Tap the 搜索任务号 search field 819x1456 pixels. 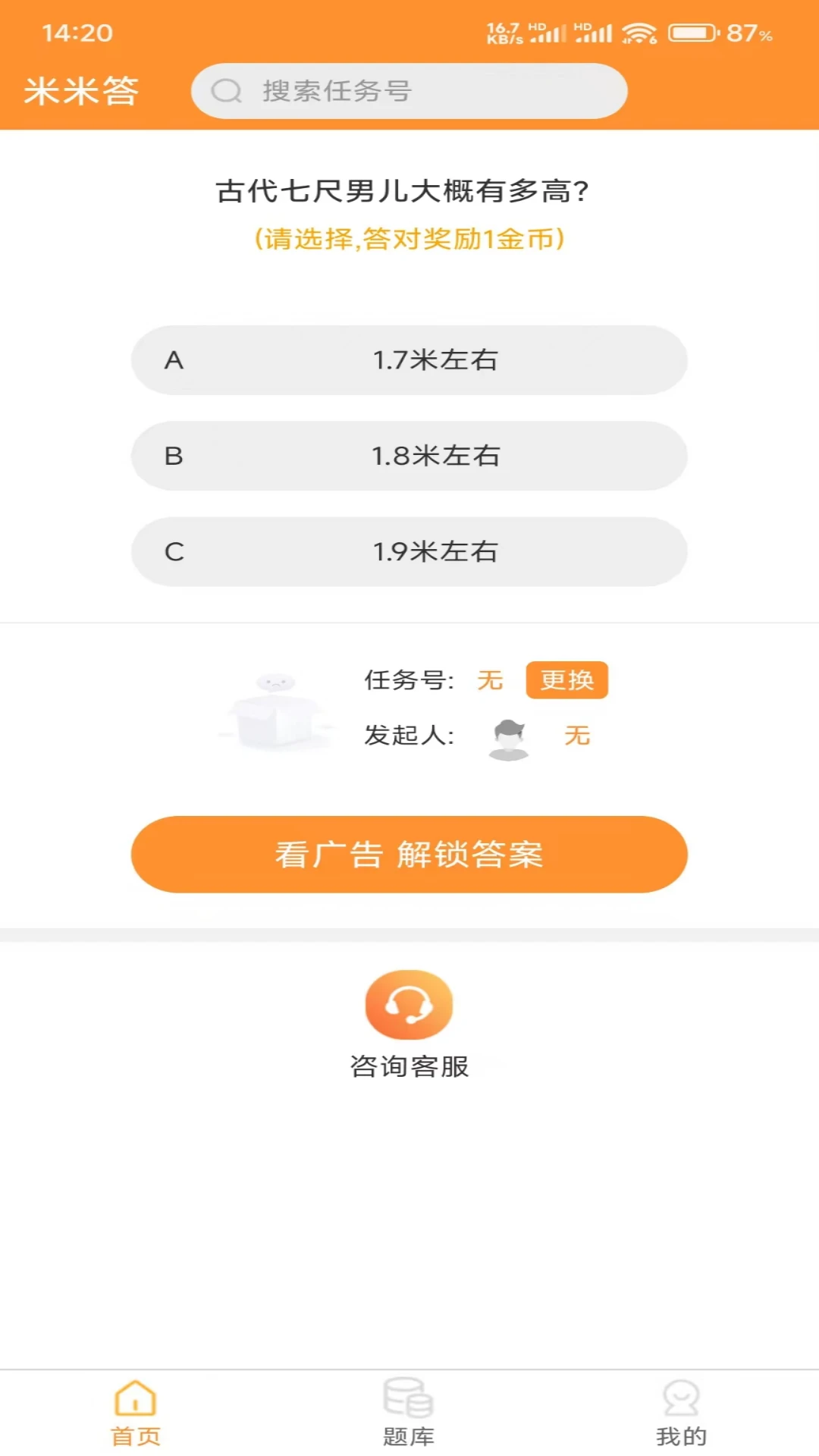point(409,90)
